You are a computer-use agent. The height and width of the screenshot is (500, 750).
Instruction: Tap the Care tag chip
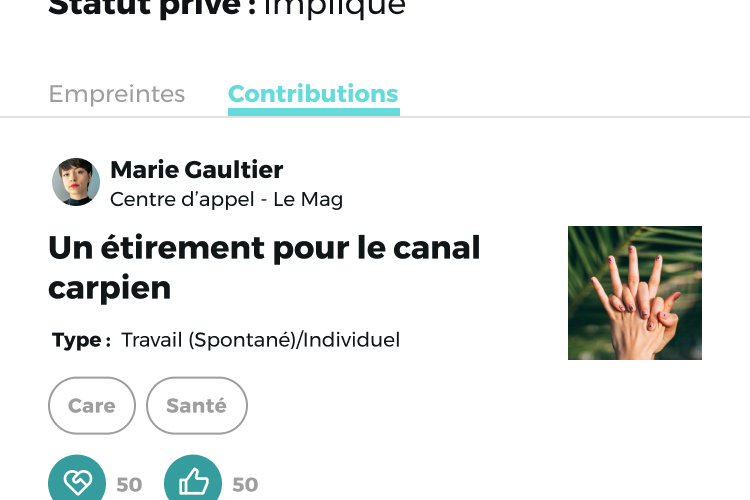pyautogui.click(x=92, y=406)
